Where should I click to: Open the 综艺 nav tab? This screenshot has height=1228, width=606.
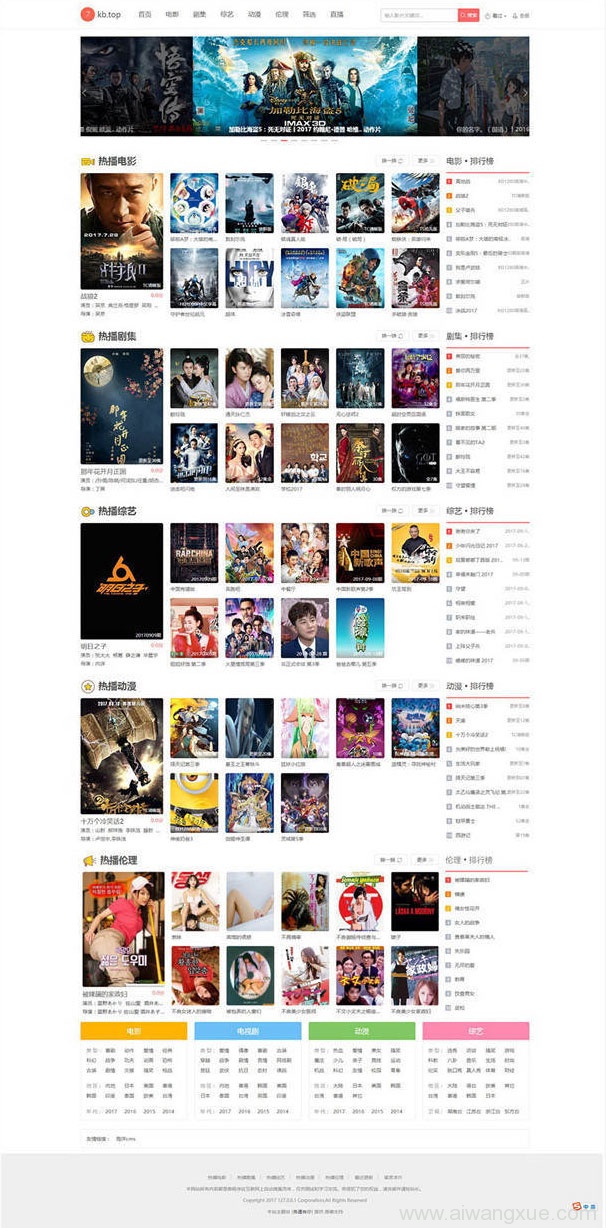227,15
